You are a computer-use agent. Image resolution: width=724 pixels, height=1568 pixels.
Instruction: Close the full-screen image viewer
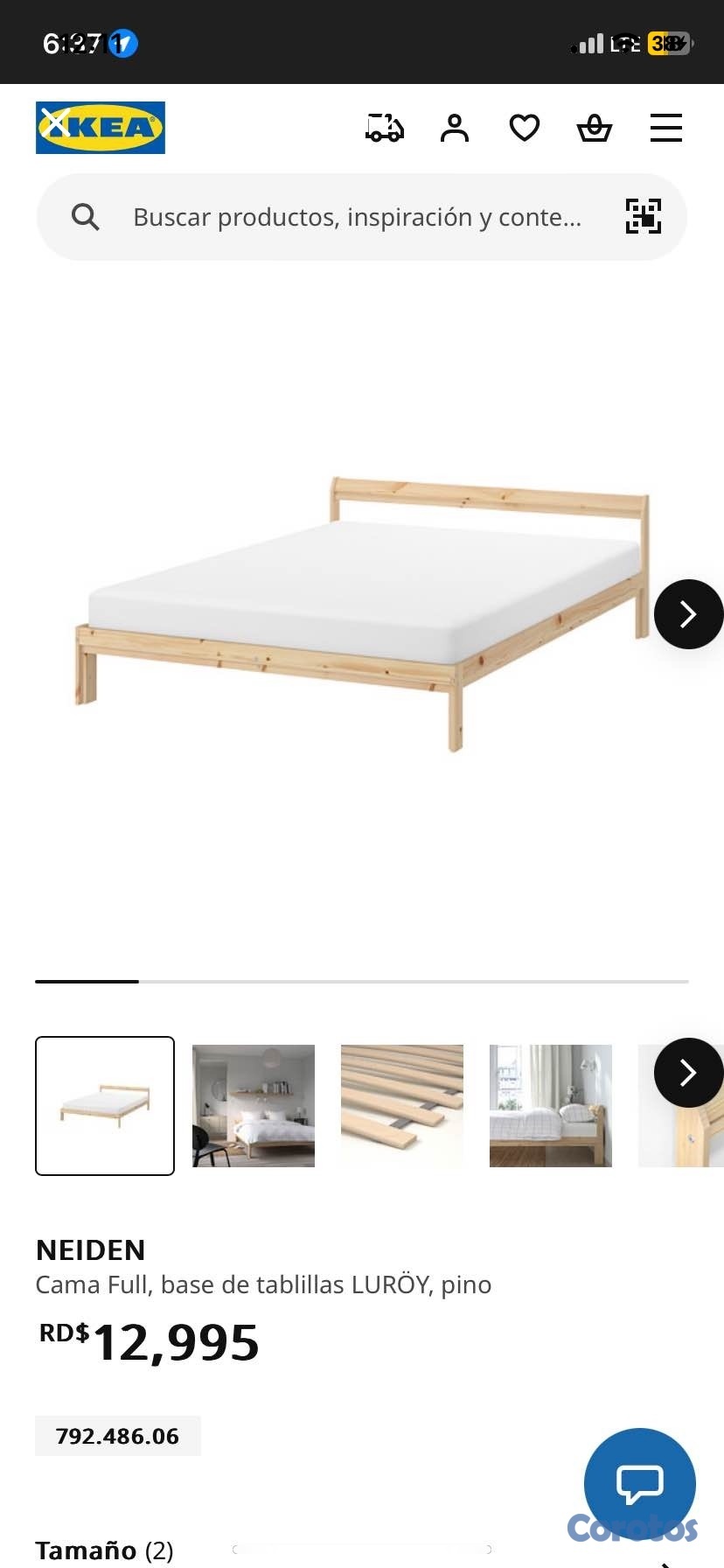(57, 123)
